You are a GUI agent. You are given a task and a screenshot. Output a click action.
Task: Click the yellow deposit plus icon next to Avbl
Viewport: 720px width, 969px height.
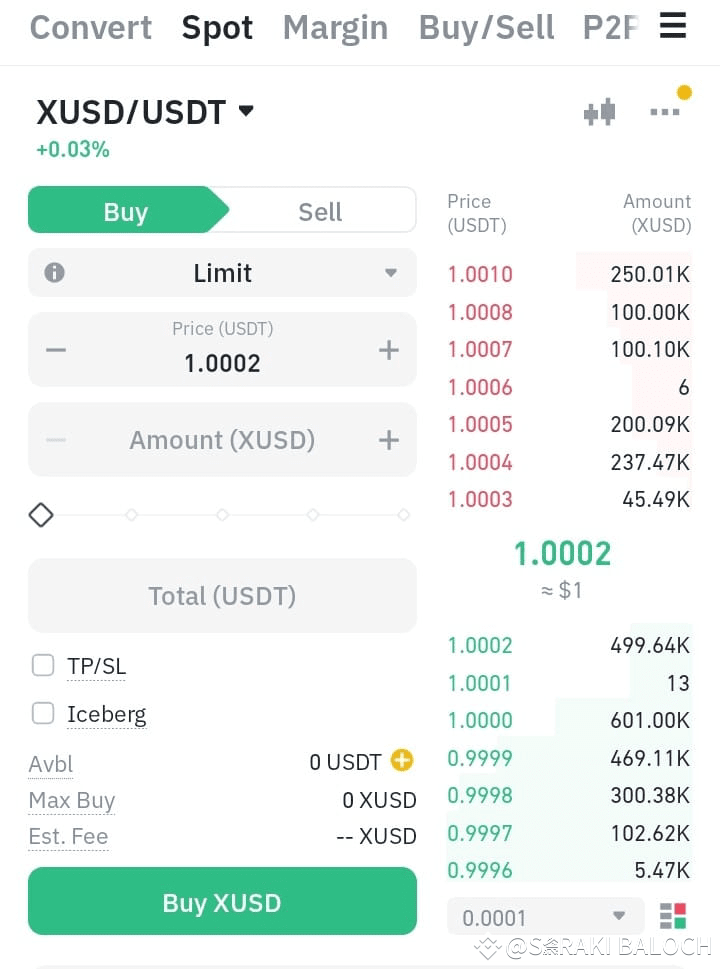(400, 761)
